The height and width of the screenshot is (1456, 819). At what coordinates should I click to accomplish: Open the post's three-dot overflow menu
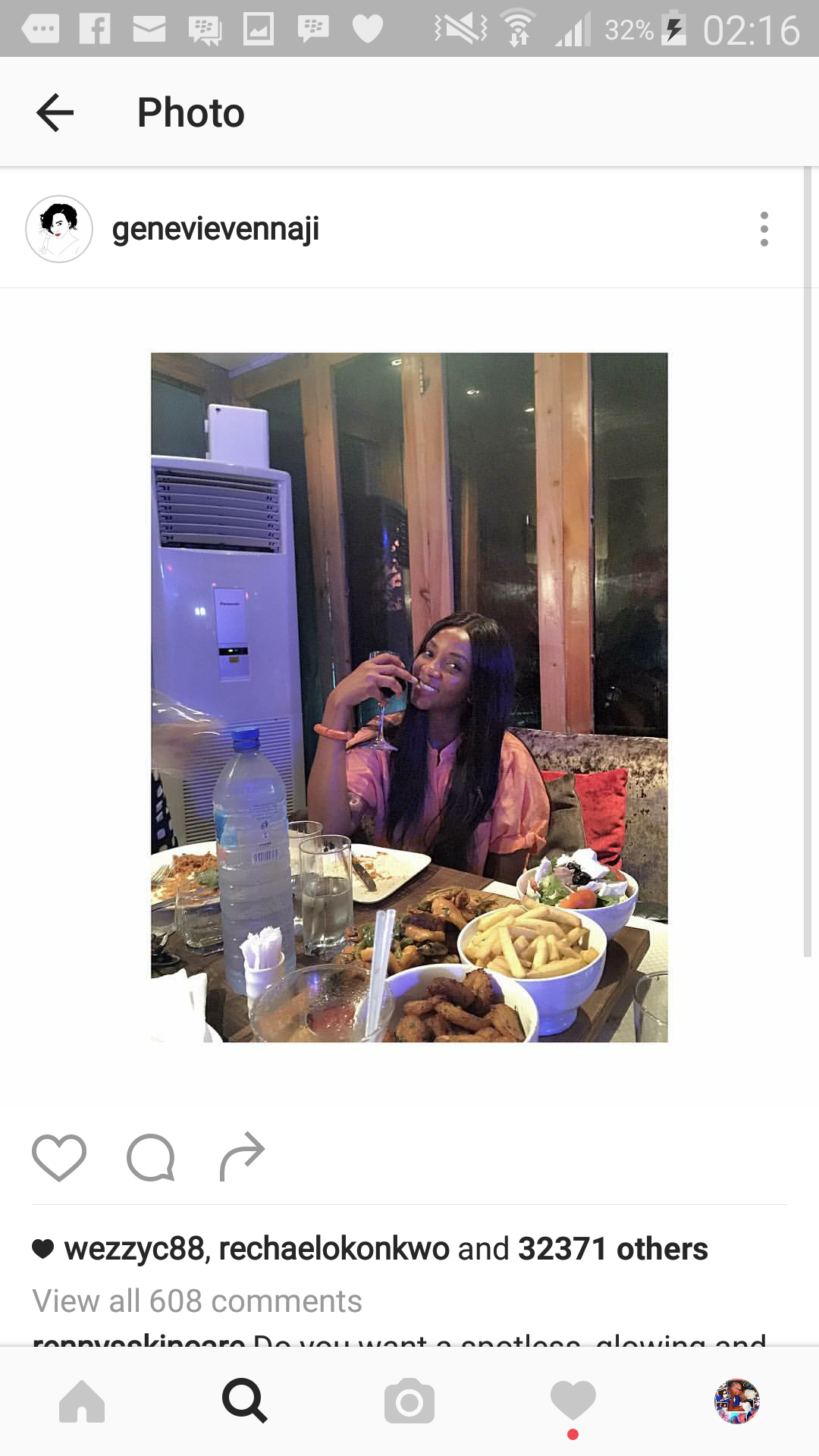tap(764, 229)
